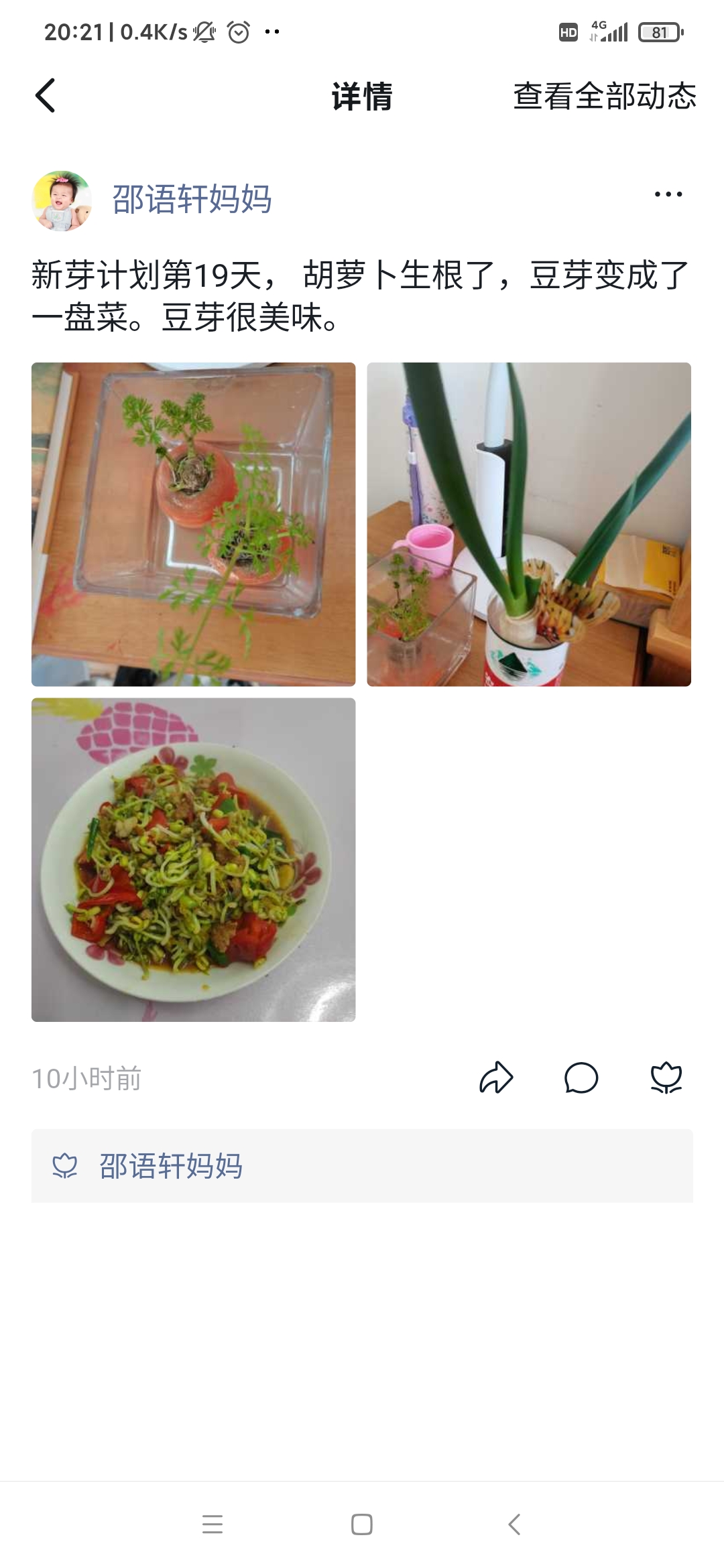Go back using the top-left arrow

click(x=46, y=96)
